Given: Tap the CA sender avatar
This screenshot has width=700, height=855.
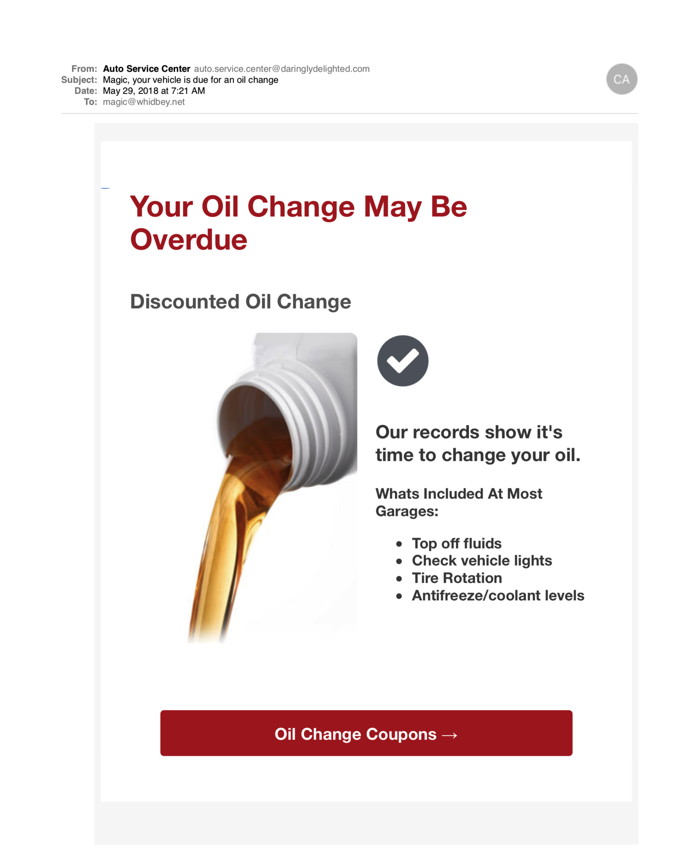Looking at the screenshot, I should pyautogui.click(x=621, y=79).
